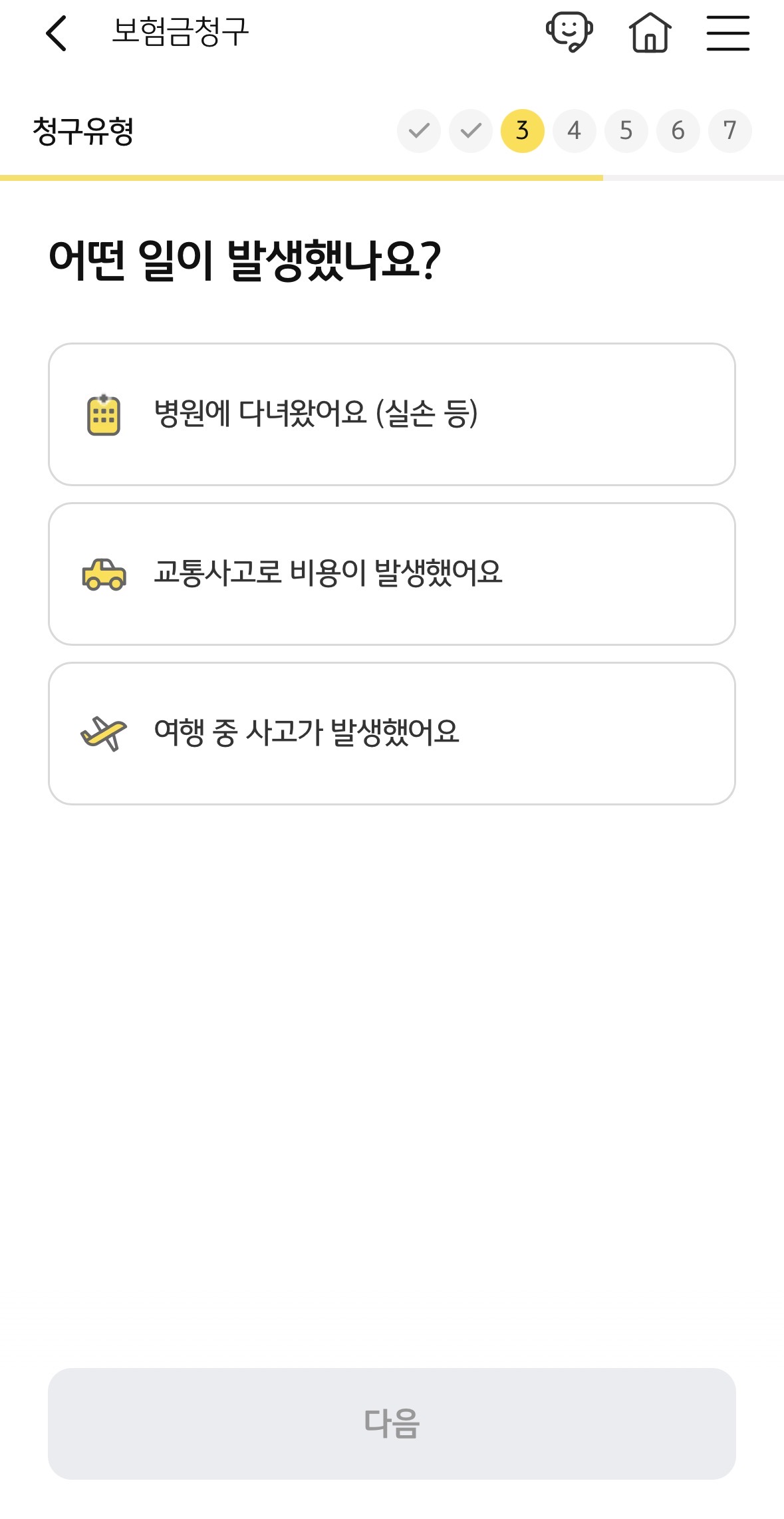Open the chatbot support icon
This screenshot has width=784, height=1519.
(x=569, y=32)
